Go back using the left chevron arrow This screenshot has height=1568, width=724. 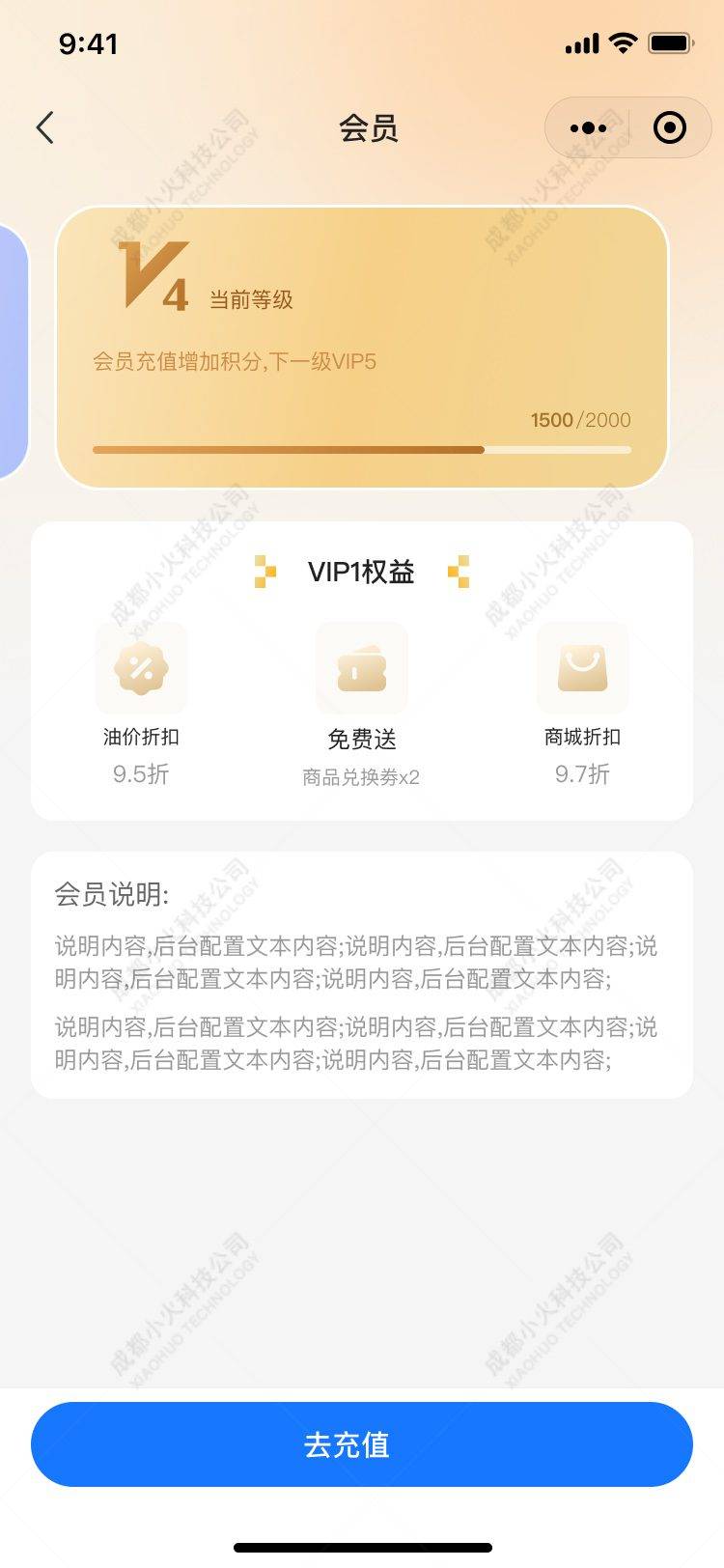[x=44, y=126]
